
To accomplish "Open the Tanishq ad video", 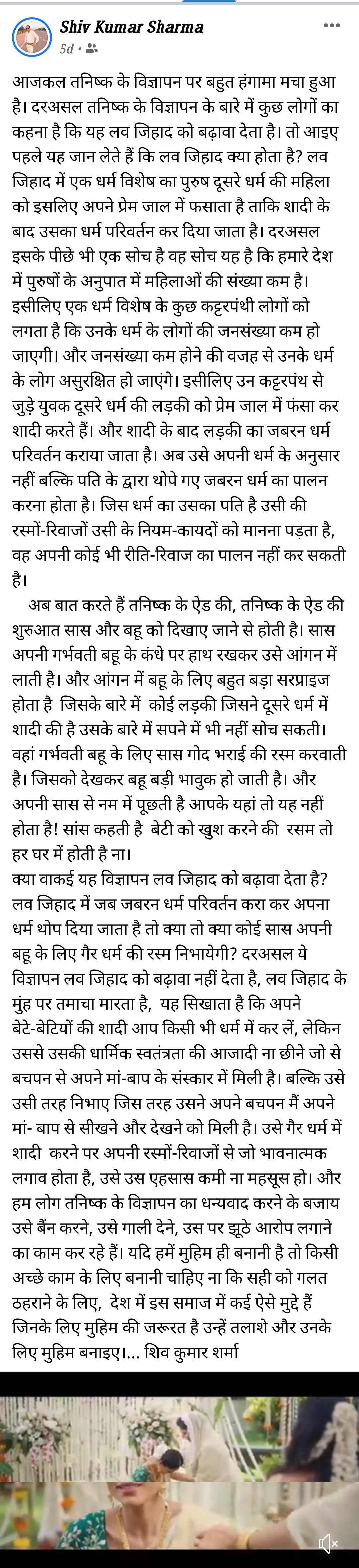I will [179, 1469].
